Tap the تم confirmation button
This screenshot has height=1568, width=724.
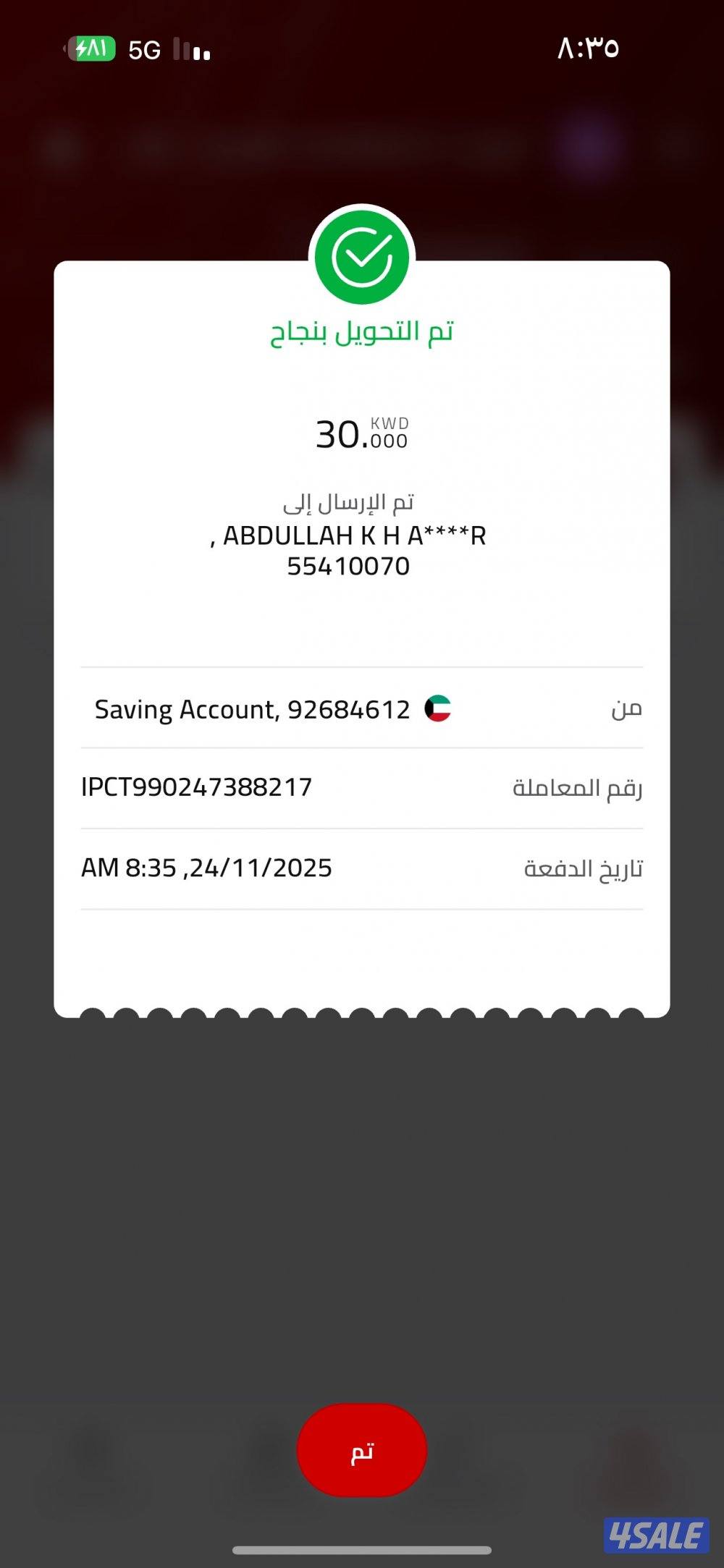361,1451
